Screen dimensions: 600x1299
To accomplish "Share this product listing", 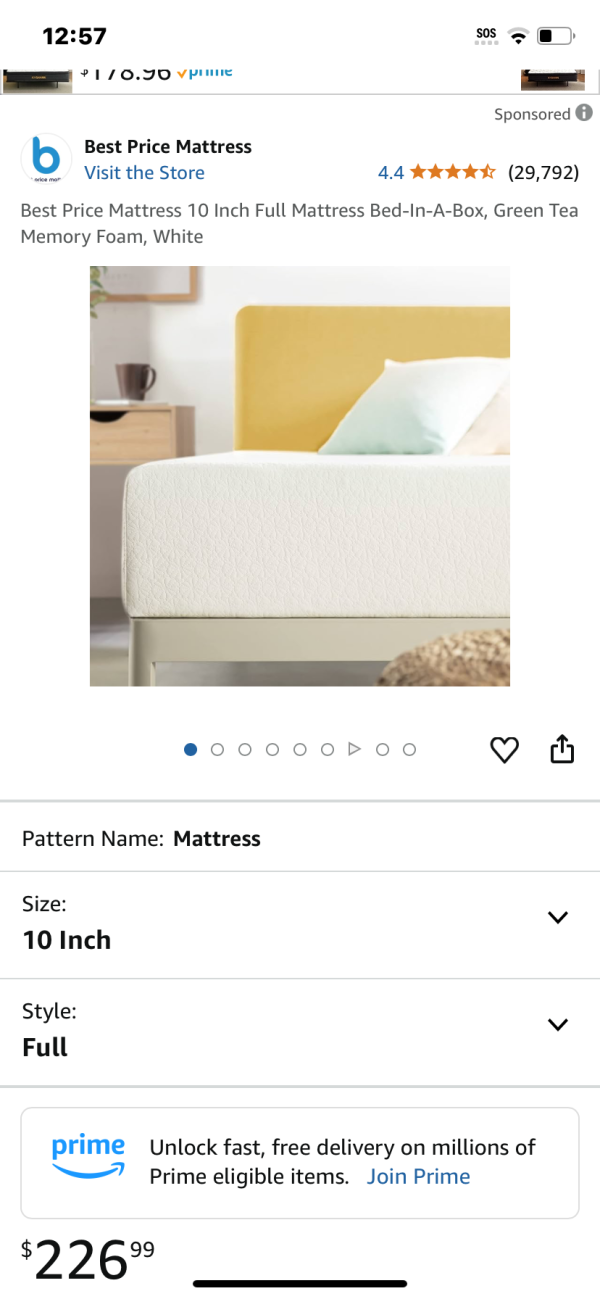I will pos(562,750).
